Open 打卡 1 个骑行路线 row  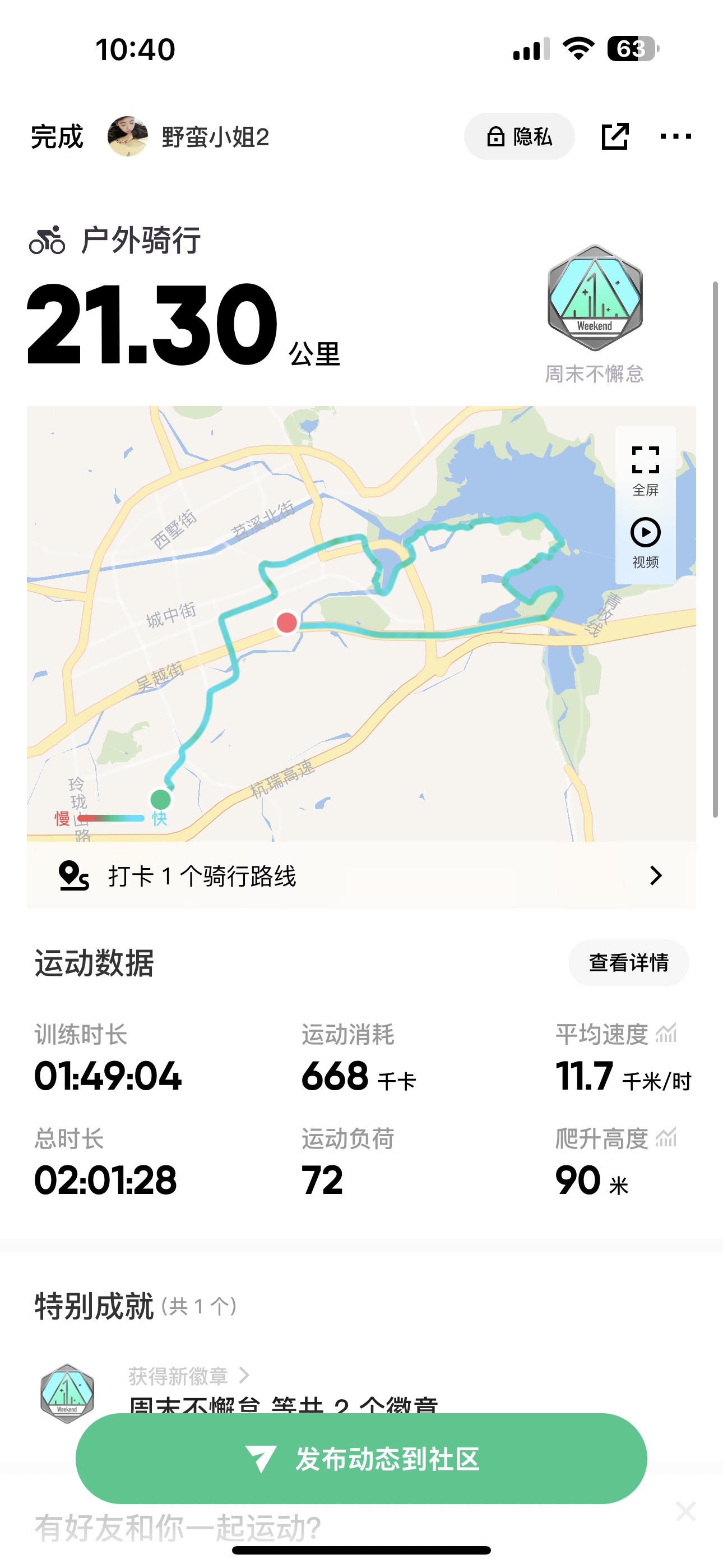click(x=361, y=876)
